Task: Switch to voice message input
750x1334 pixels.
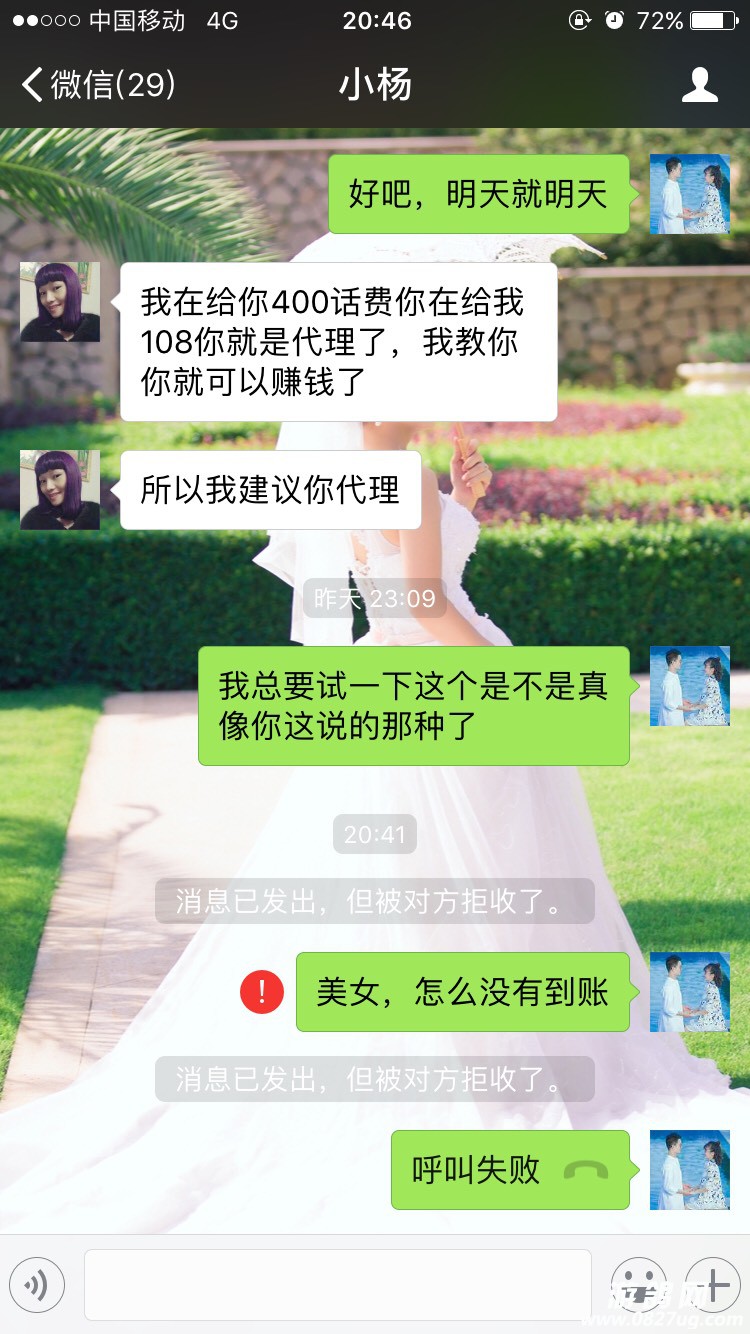Action: (x=37, y=1284)
